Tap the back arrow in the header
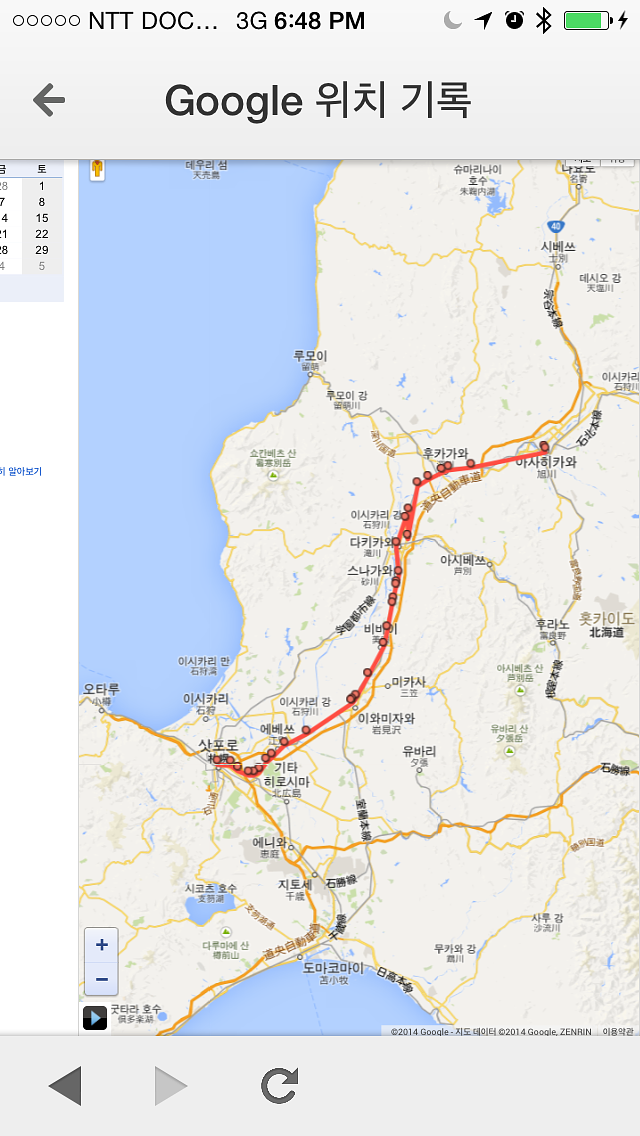Viewport: 640px width, 1136px height. point(49,100)
